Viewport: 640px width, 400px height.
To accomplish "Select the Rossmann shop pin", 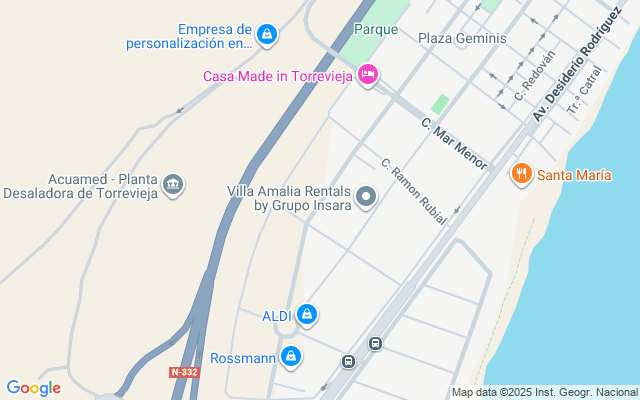I will (x=291, y=357).
